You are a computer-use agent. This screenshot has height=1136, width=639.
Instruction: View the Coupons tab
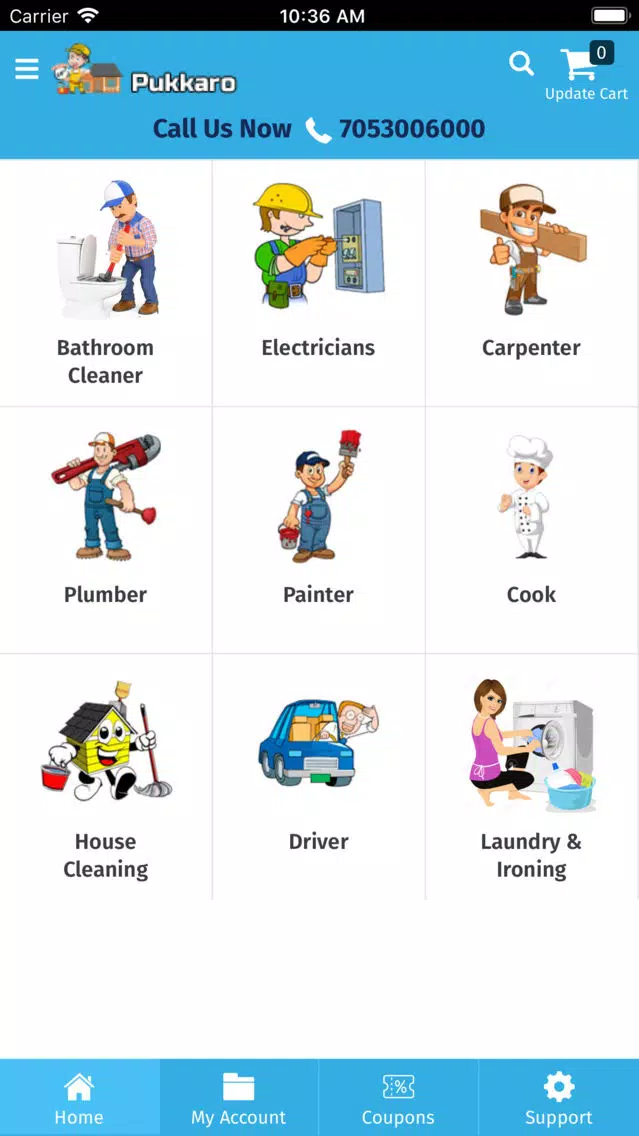(x=398, y=1098)
